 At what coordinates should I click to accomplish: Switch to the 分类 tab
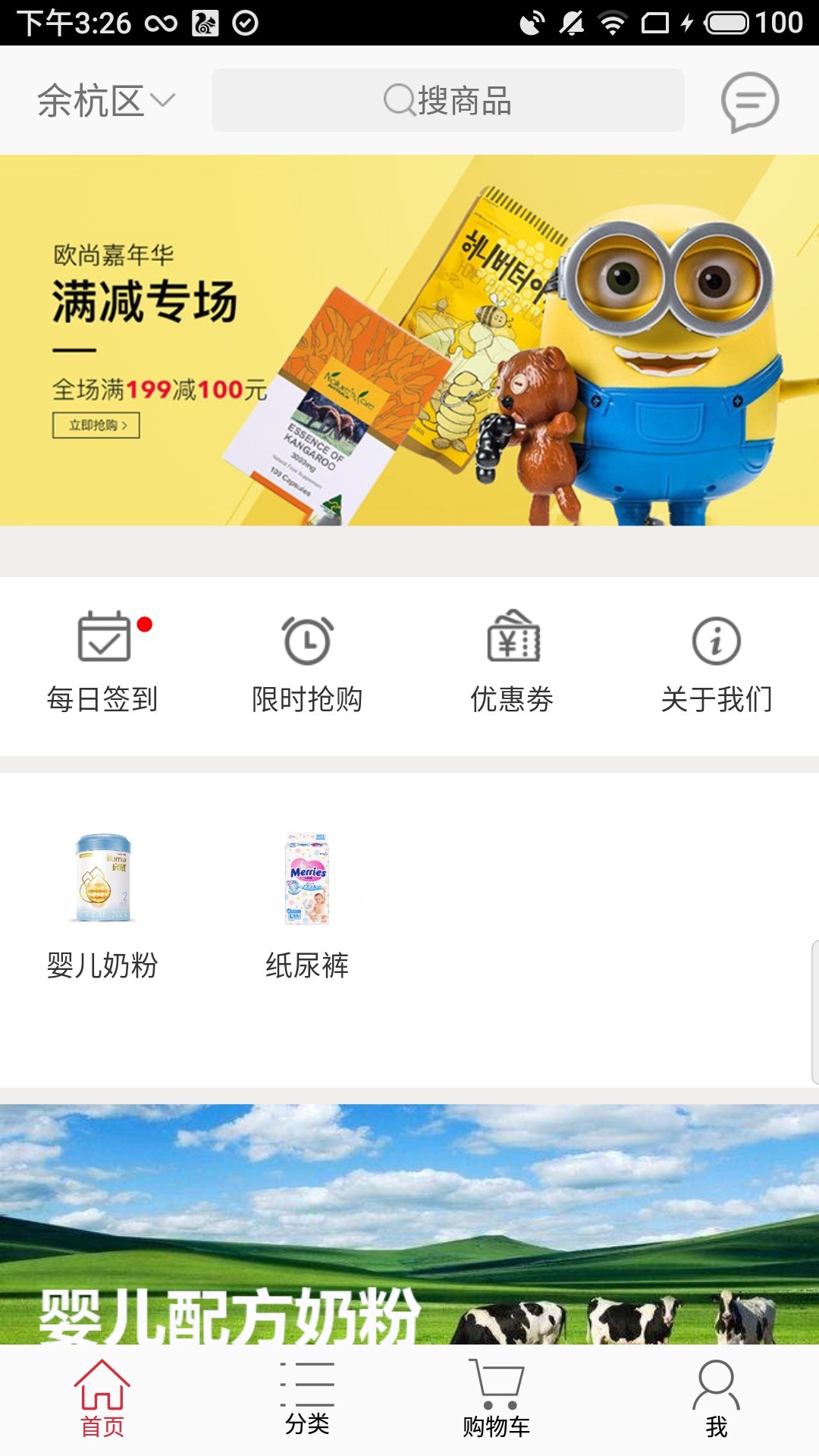pos(307,1400)
